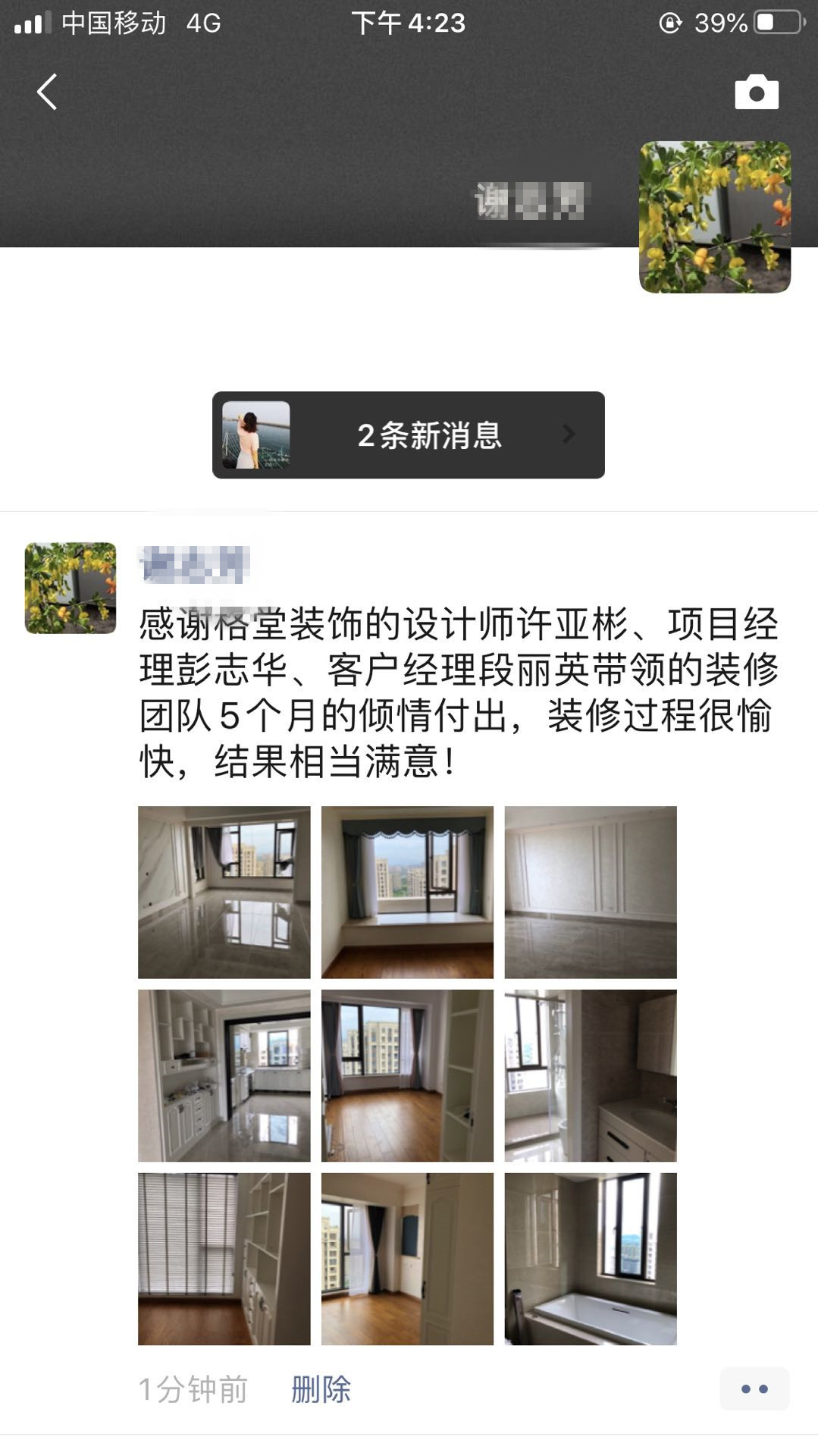Image resolution: width=818 pixels, height=1456 pixels.
Task: Open the window blinds and bookshelf photo
Action: point(224,1259)
